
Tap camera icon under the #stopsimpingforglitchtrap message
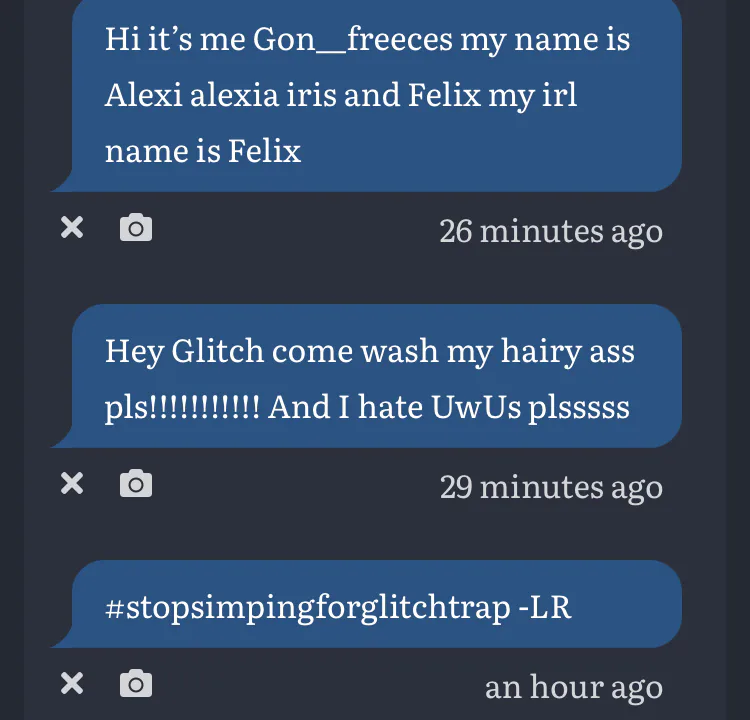136,684
